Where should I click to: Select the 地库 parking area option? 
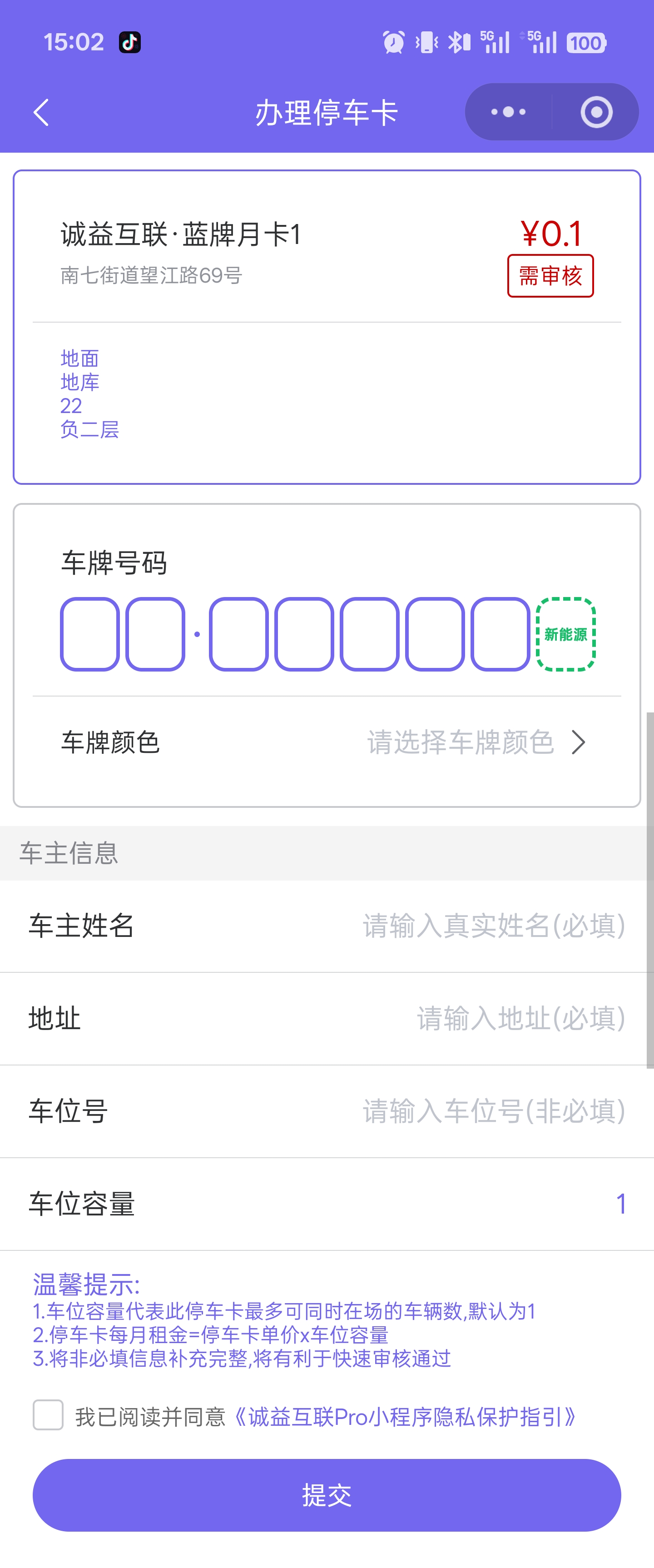(80, 382)
